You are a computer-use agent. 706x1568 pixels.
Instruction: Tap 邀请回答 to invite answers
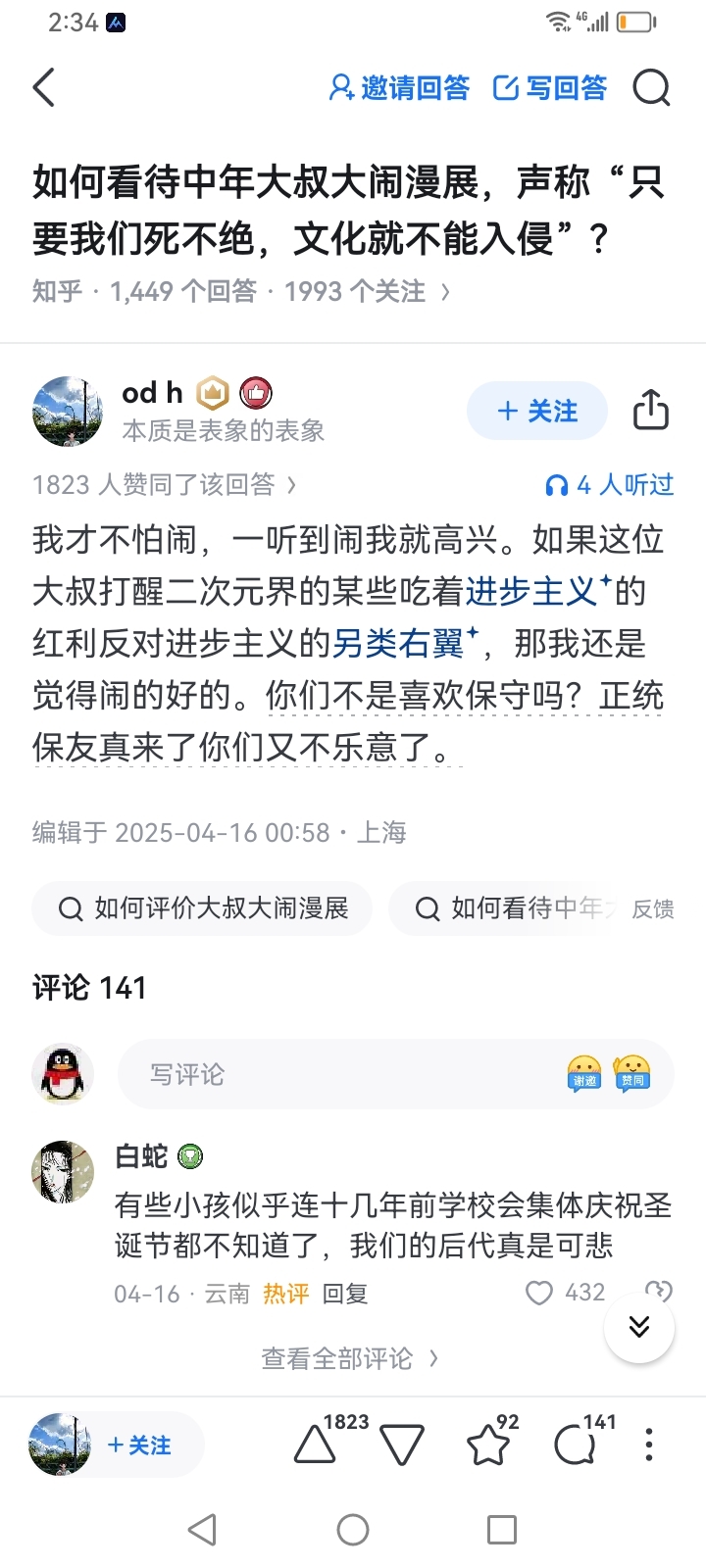[399, 88]
